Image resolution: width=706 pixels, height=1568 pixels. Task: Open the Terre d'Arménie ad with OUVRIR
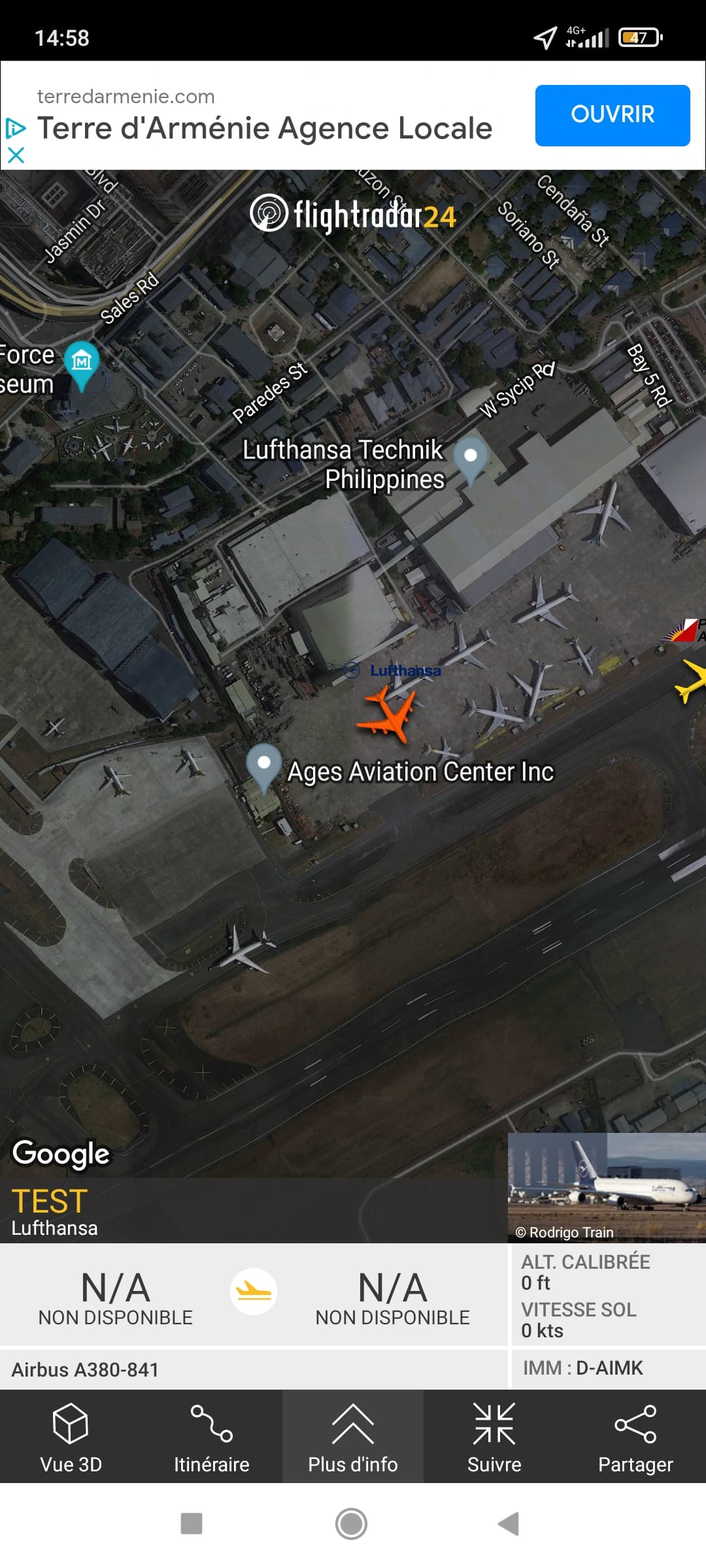(x=612, y=115)
